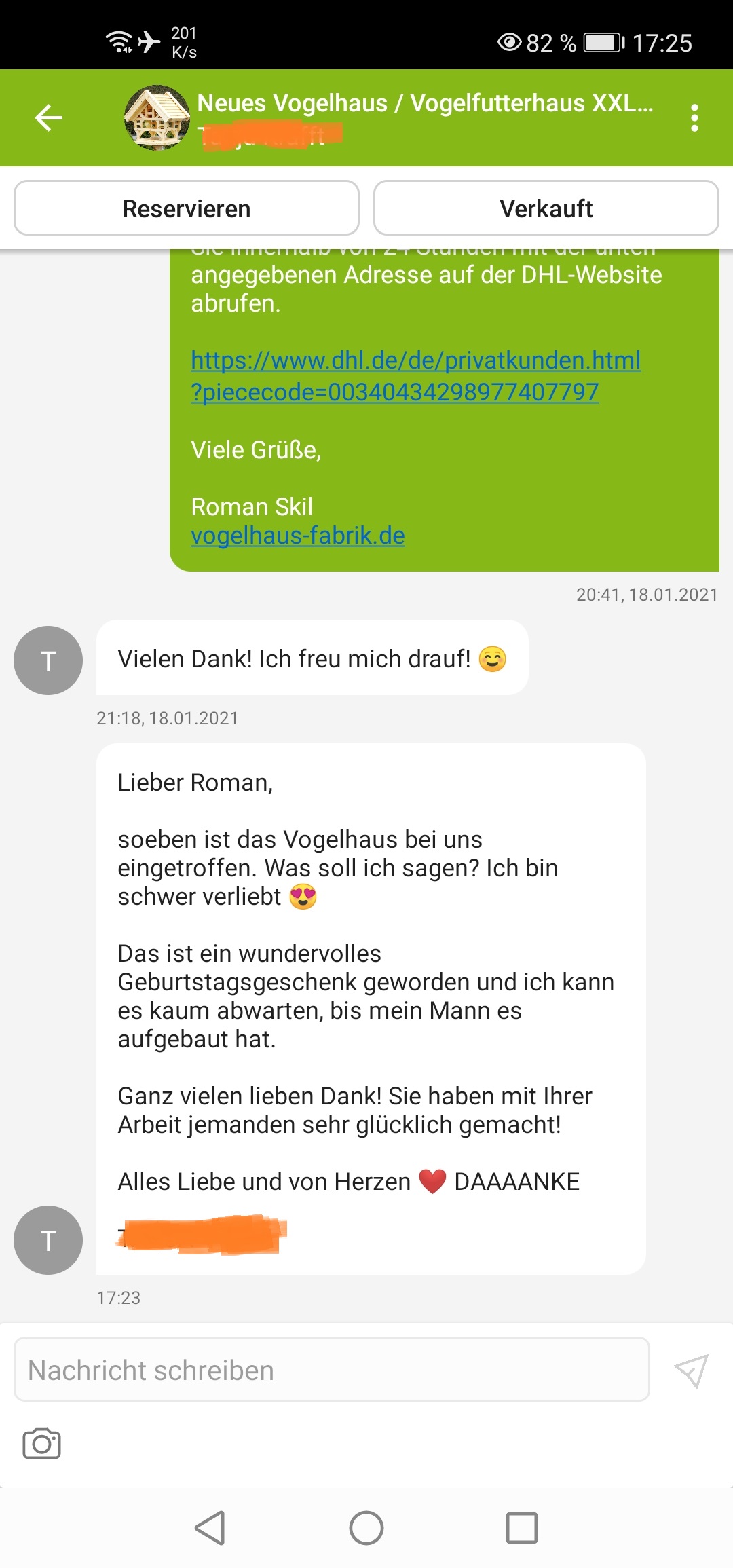The height and width of the screenshot is (1568, 733).
Task: Attach a photo with camera icon
Action: point(42,1444)
